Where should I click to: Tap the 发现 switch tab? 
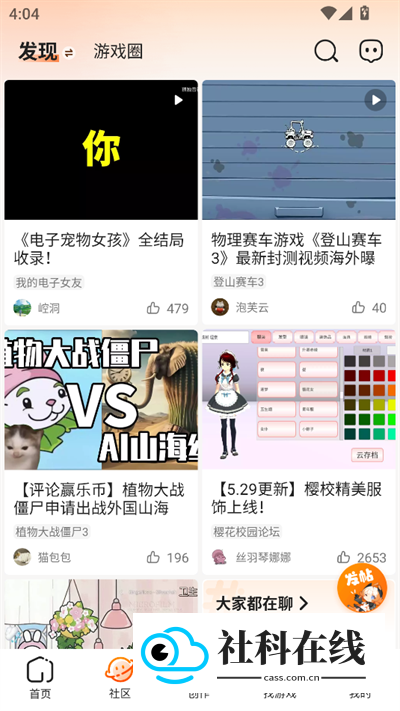[46, 51]
